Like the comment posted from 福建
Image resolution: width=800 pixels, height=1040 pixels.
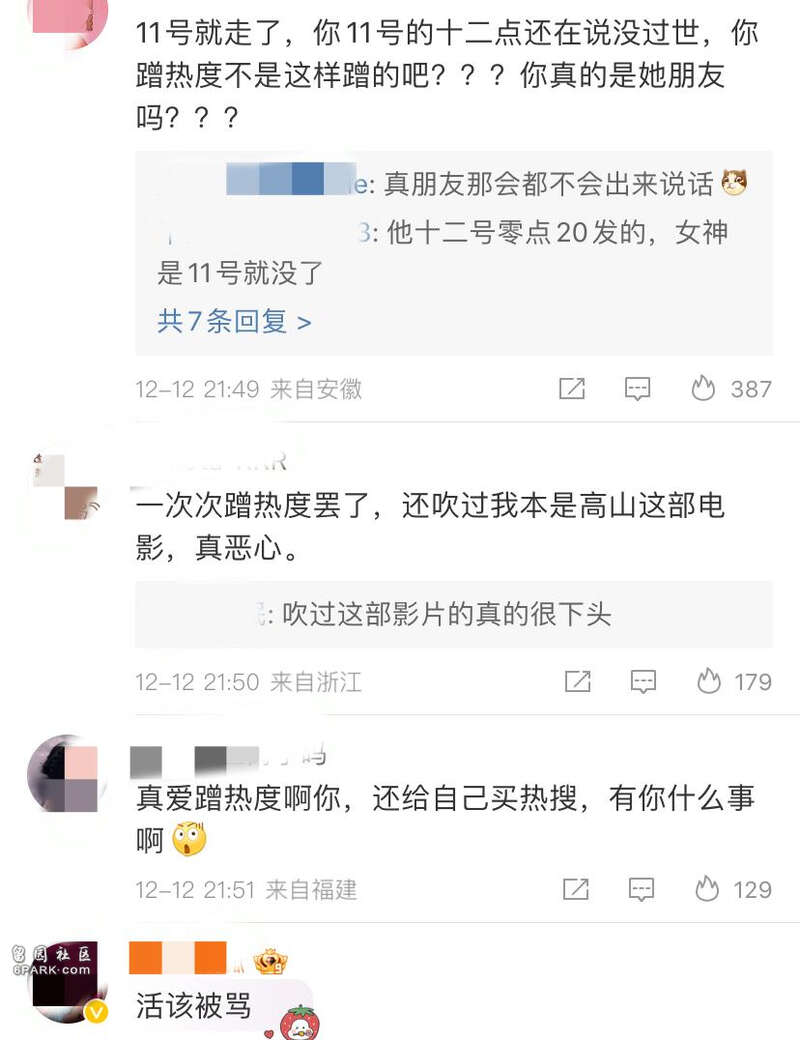[708, 889]
